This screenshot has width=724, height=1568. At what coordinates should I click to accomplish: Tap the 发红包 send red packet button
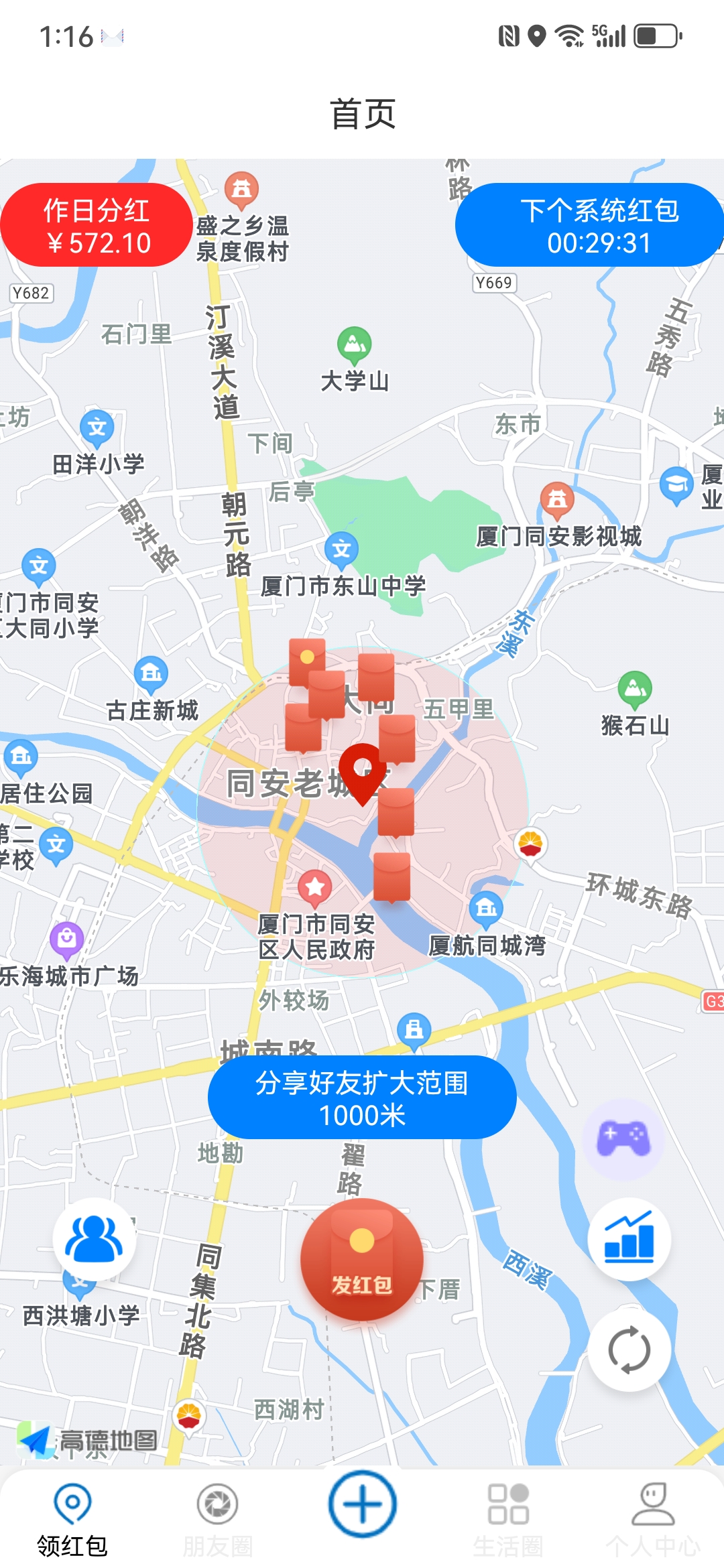(x=362, y=1259)
